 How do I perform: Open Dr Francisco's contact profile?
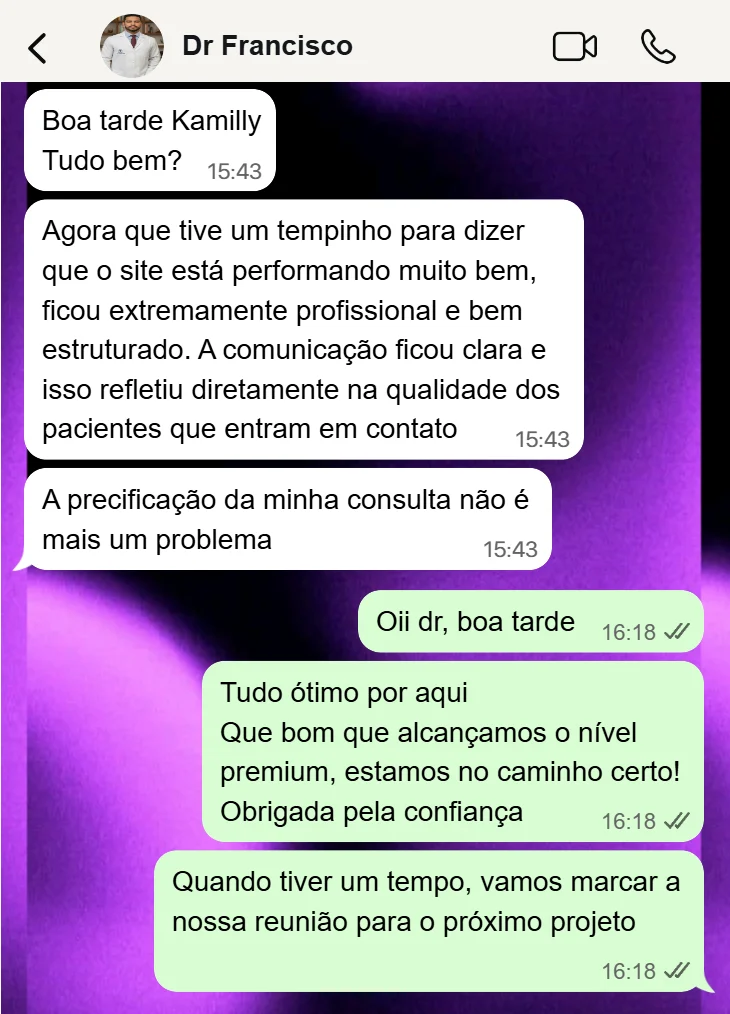pyautogui.click(x=267, y=46)
